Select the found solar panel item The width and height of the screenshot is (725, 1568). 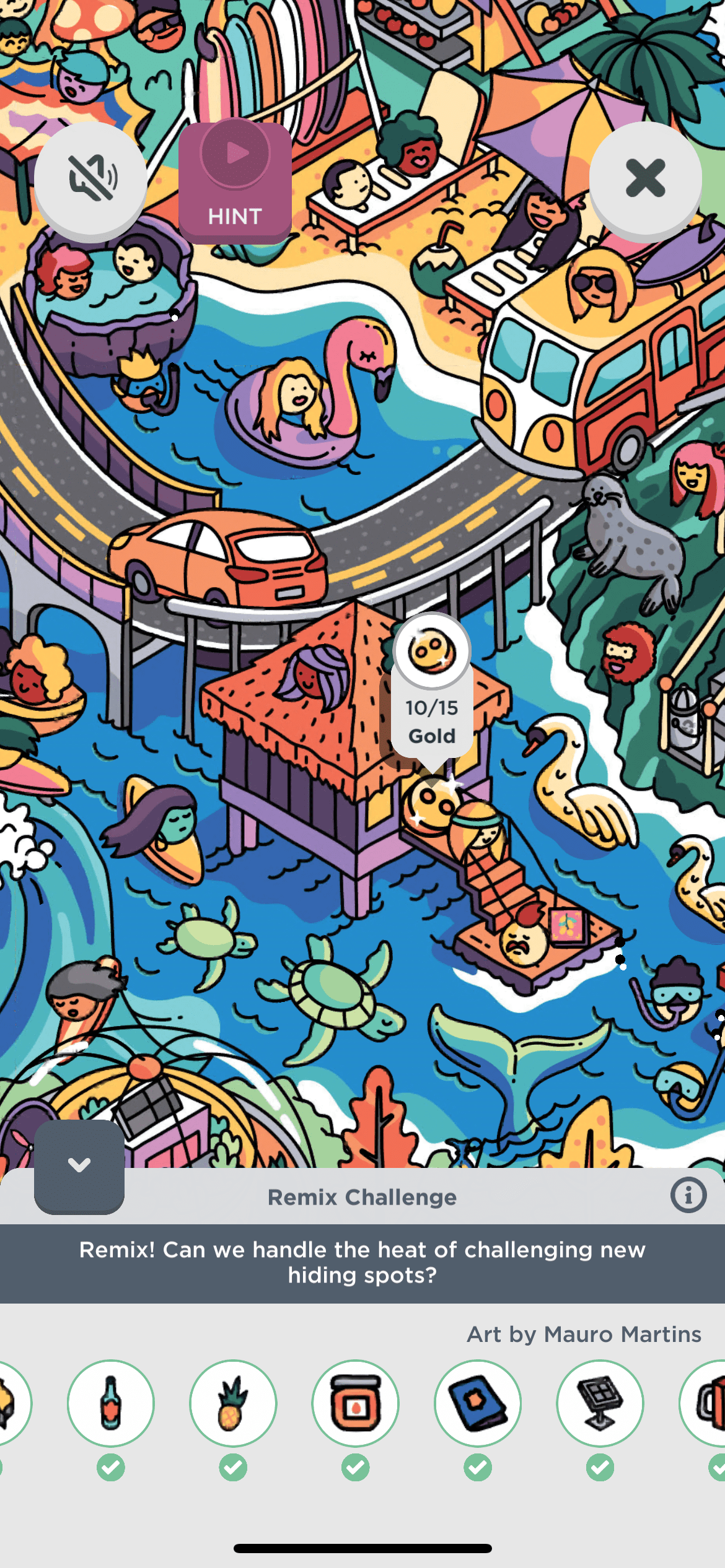coord(600,1403)
